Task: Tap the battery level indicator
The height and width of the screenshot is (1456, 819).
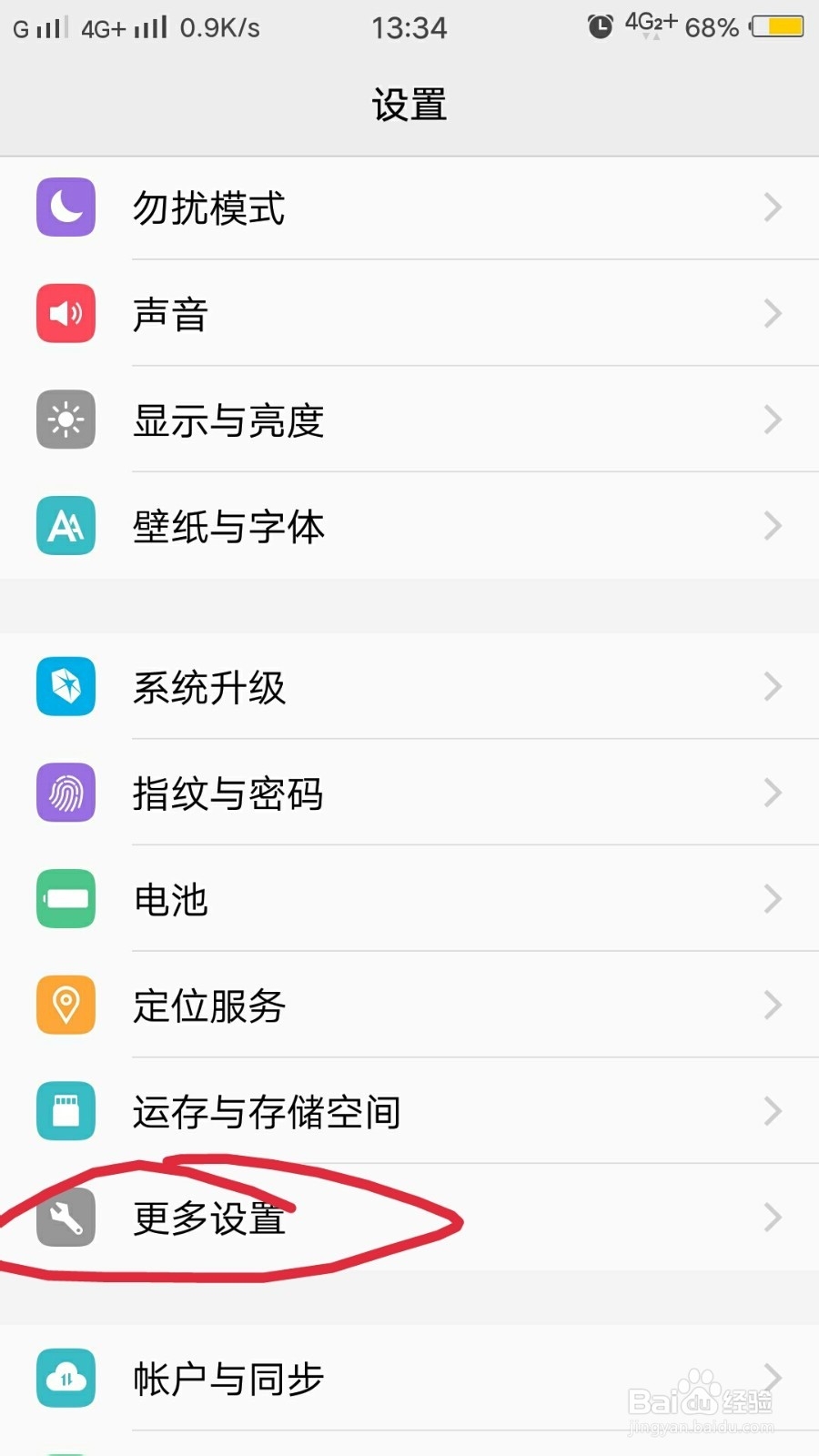Action: [778, 27]
